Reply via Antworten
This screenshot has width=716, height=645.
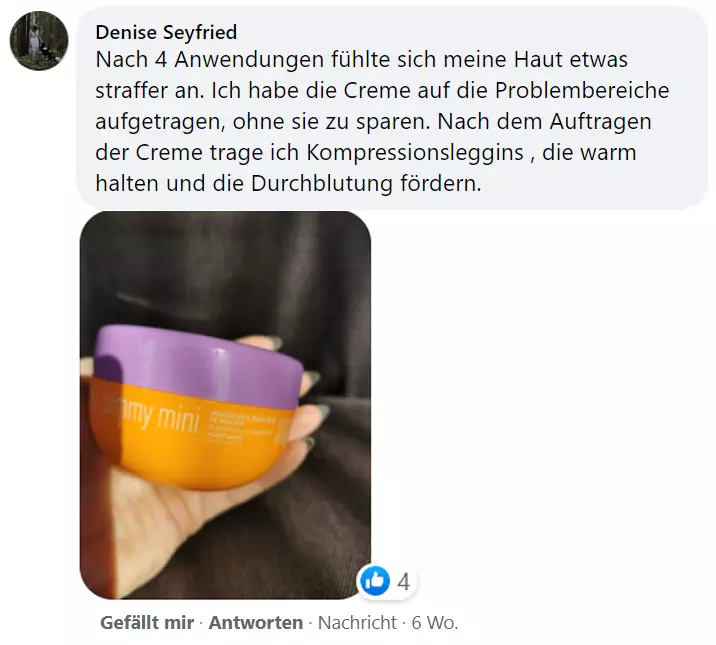pyautogui.click(x=256, y=622)
